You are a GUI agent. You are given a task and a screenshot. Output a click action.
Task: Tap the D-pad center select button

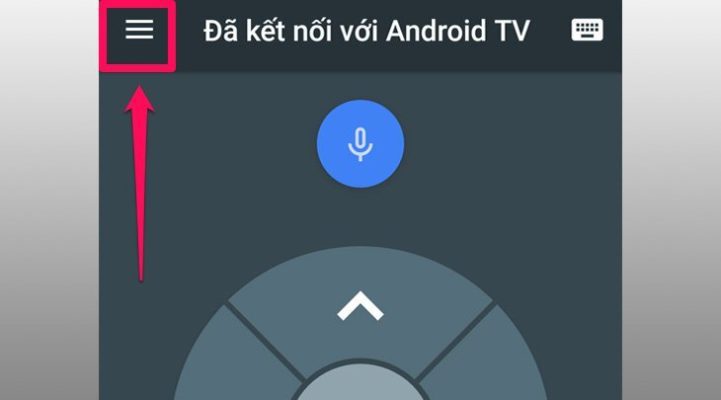tap(360, 385)
